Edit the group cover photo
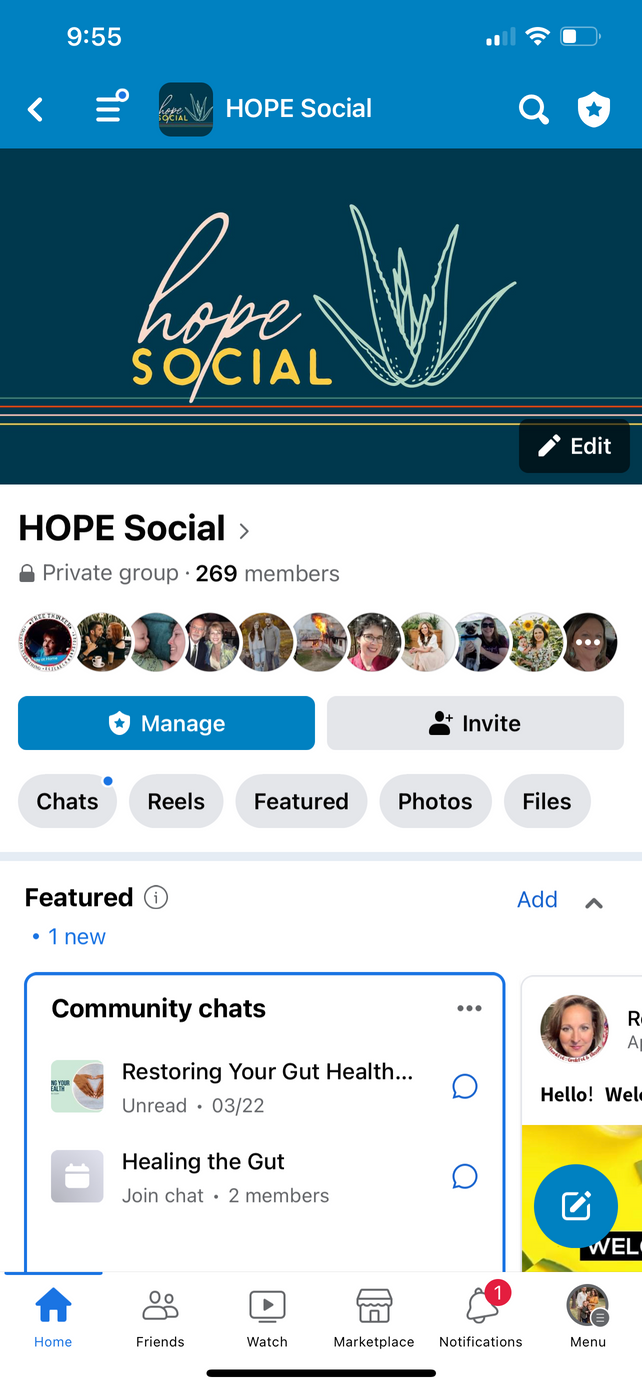Viewport: 642px width, 1389px height. click(x=574, y=446)
